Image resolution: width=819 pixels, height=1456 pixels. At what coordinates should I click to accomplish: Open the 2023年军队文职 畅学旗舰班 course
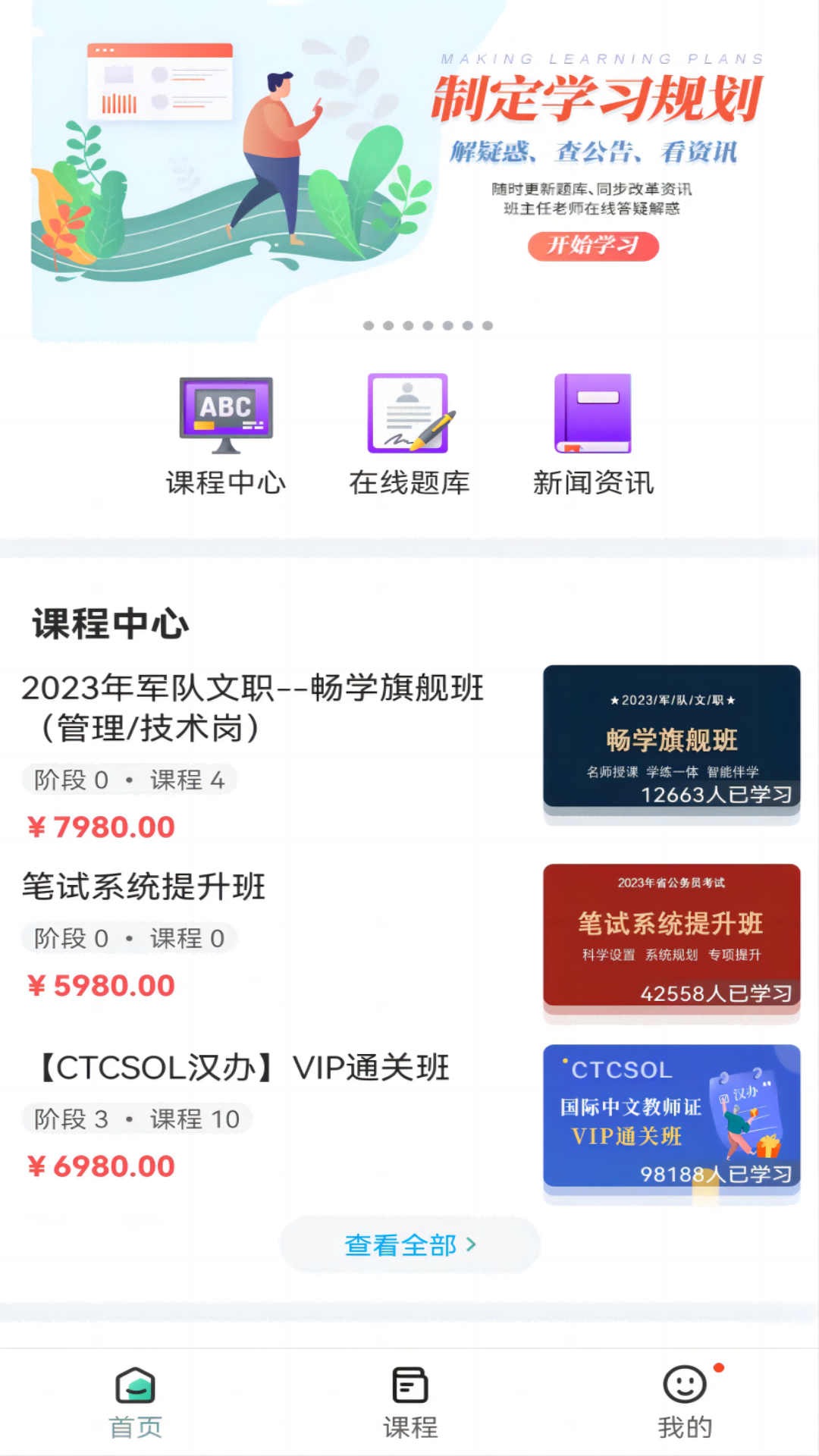[253, 708]
